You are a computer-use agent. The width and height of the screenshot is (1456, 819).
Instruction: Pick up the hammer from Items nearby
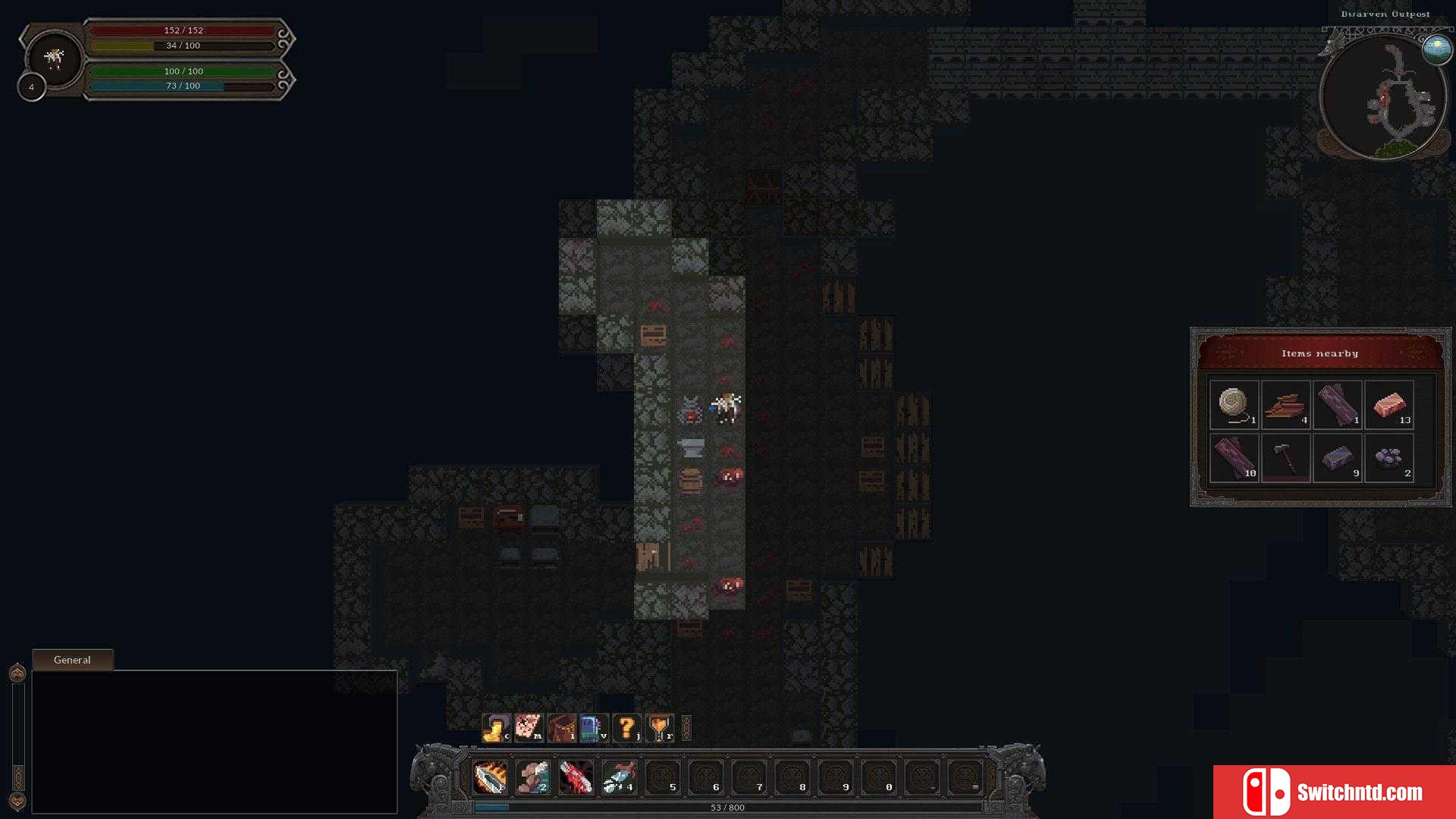(1285, 458)
